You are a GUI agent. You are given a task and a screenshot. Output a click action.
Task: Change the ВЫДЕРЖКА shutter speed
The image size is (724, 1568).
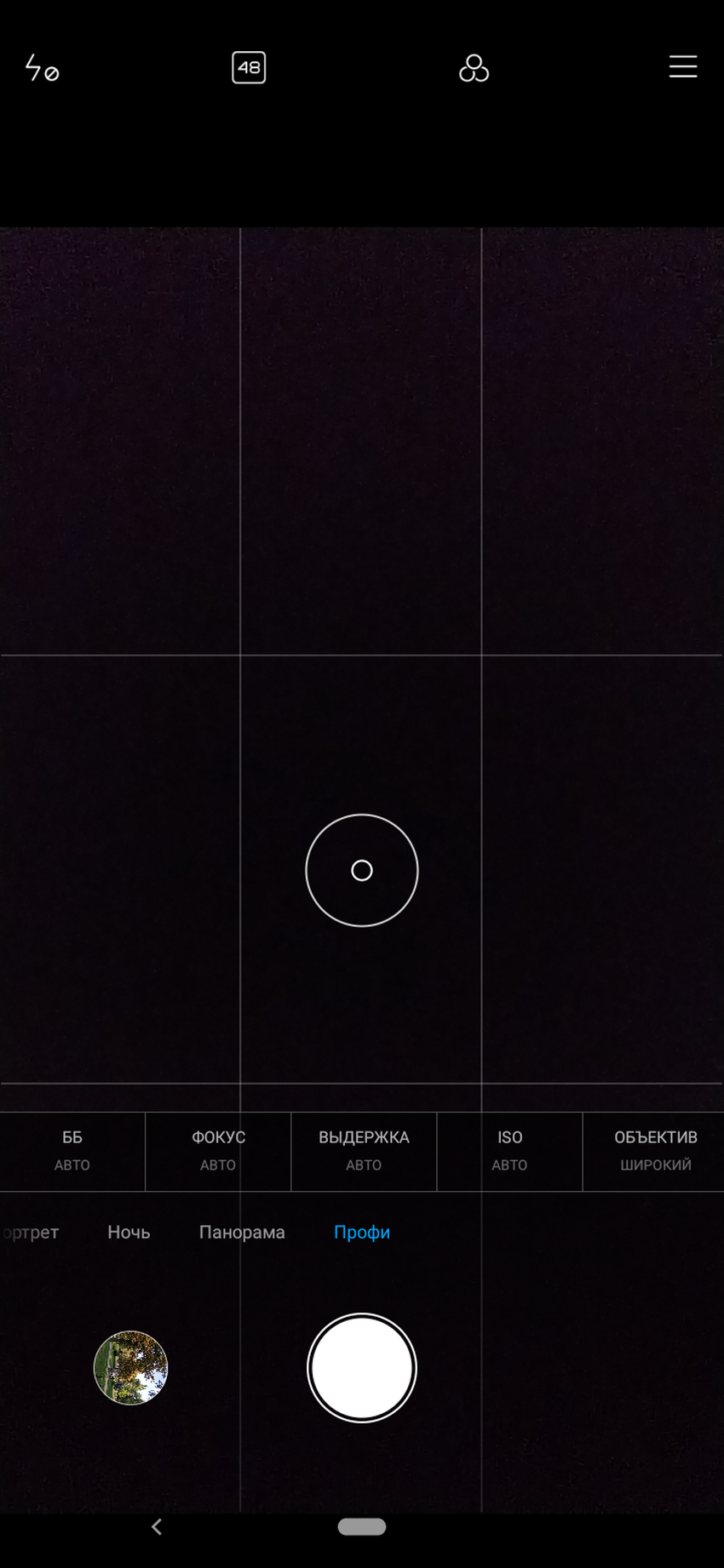tap(364, 1150)
